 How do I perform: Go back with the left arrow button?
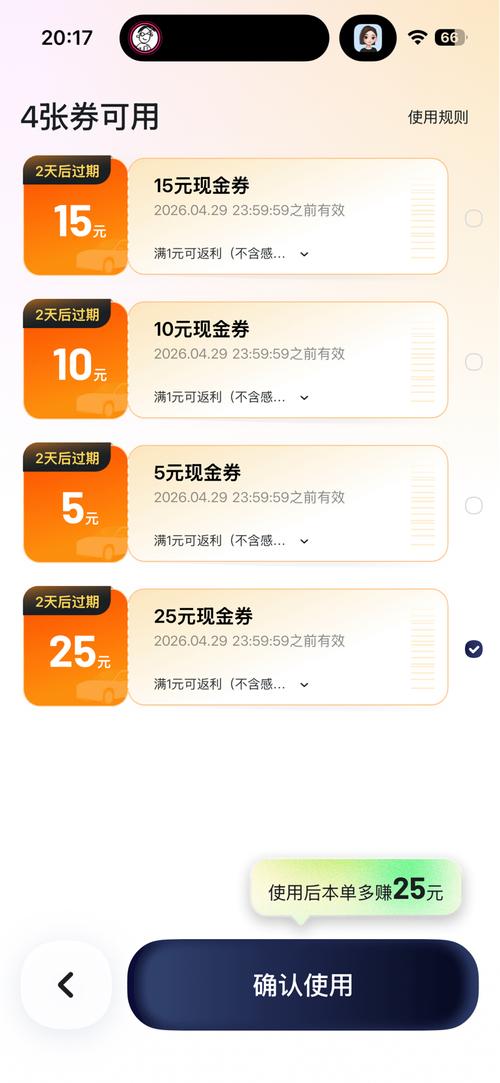point(66,985)
